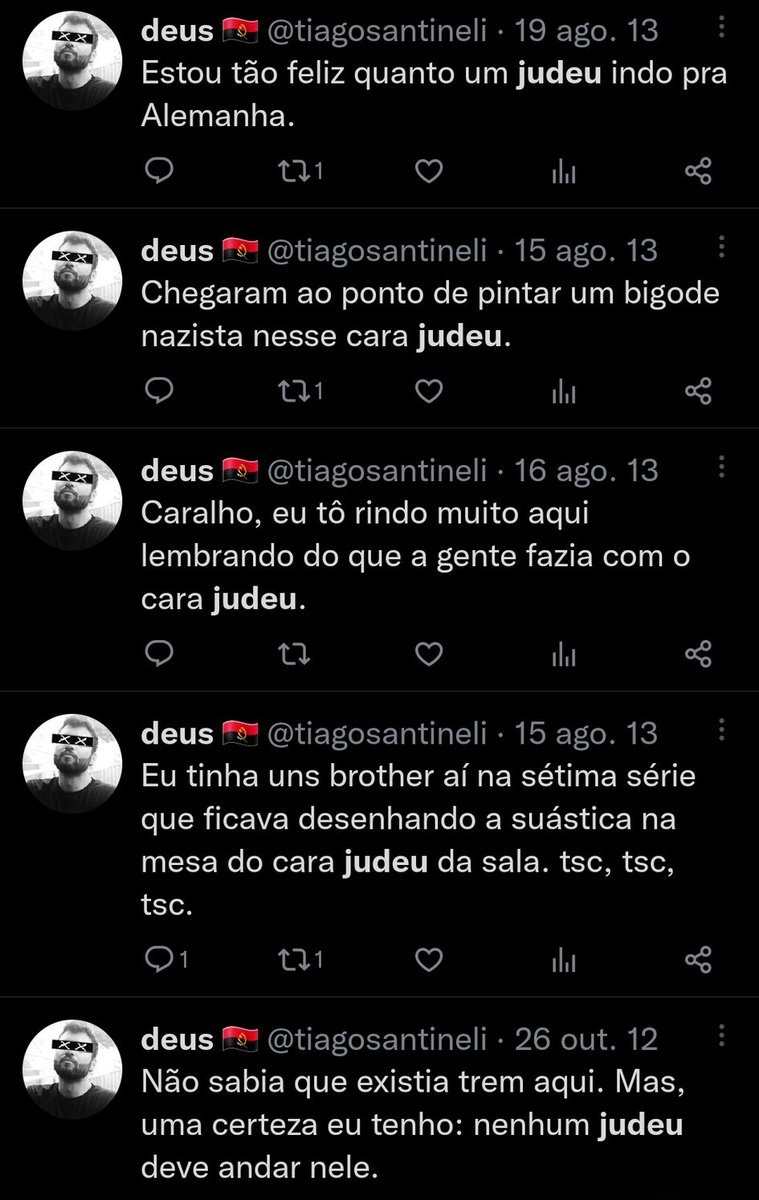Share the 19 ago. 13 tweet
Screen dimensions: 759x1200
[697, 173]
